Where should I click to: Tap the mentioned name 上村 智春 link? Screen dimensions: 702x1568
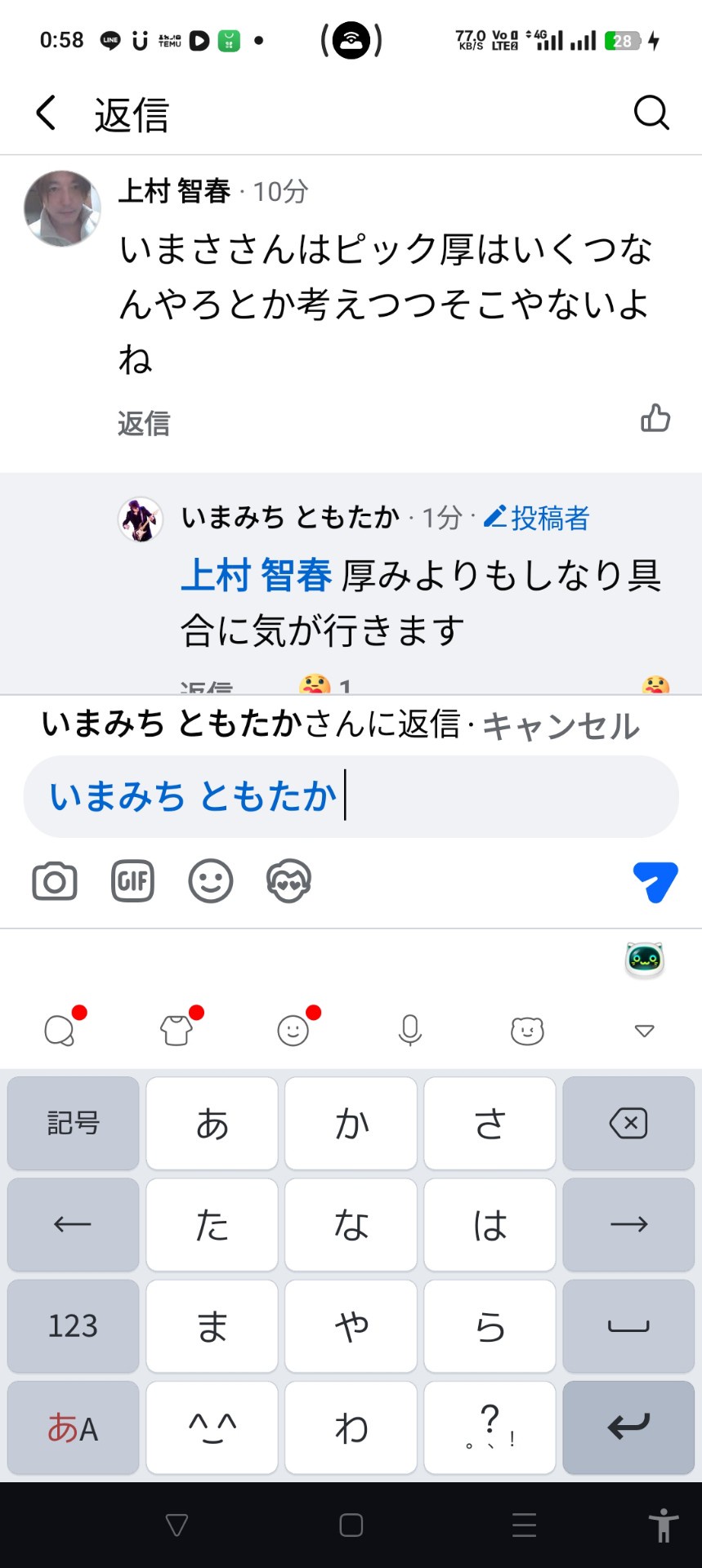256,575
